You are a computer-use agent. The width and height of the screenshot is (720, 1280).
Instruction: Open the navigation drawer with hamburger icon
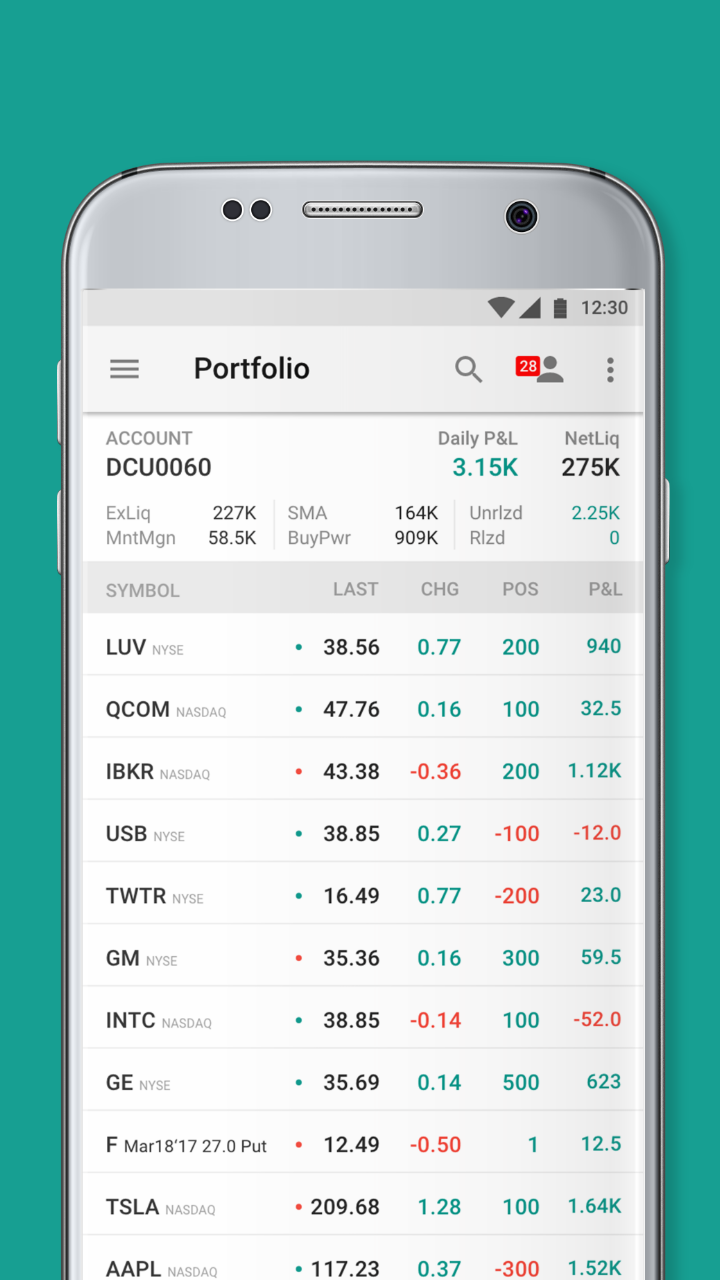[x=124, y=369]
